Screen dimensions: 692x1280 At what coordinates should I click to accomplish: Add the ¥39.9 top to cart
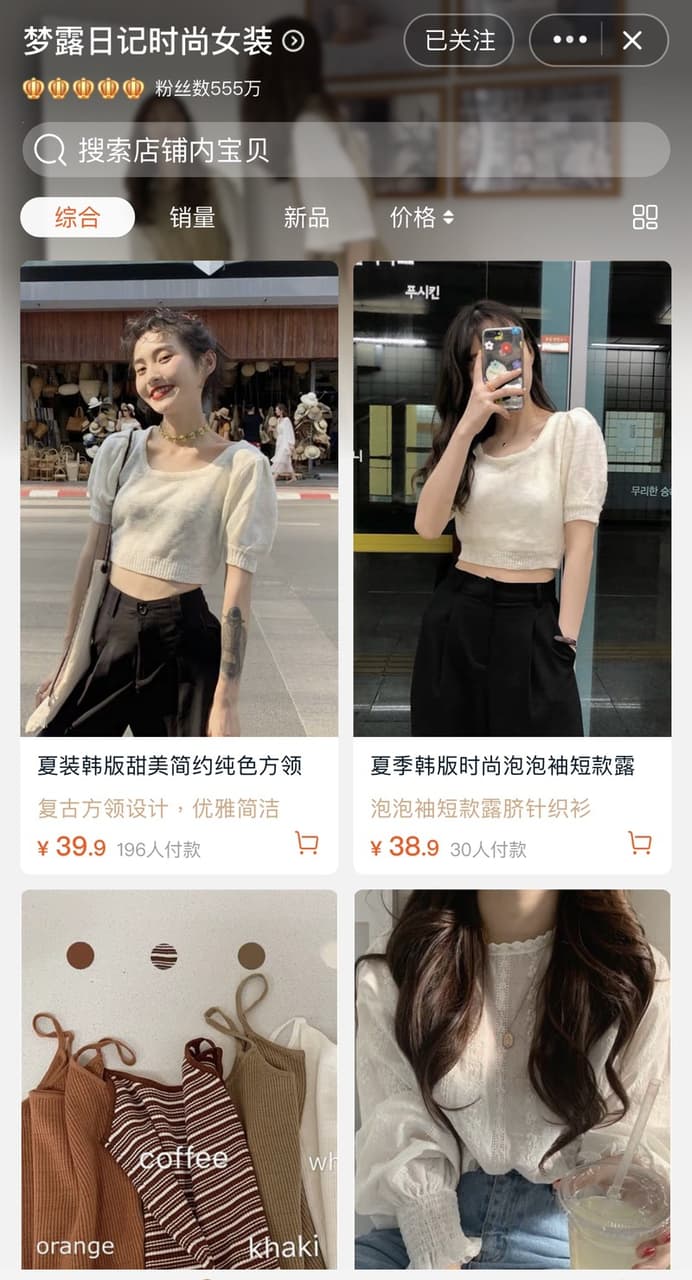[307, 843]
